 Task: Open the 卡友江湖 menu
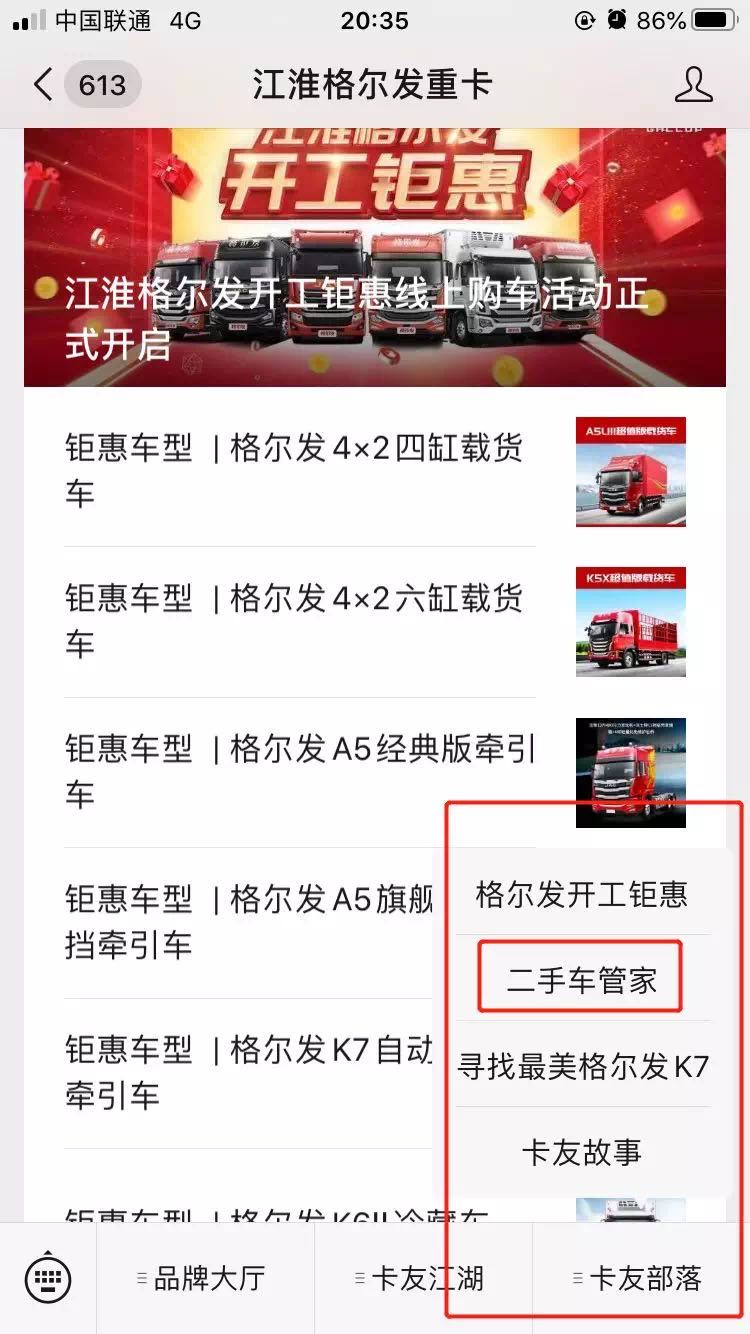pos(422,1277)
